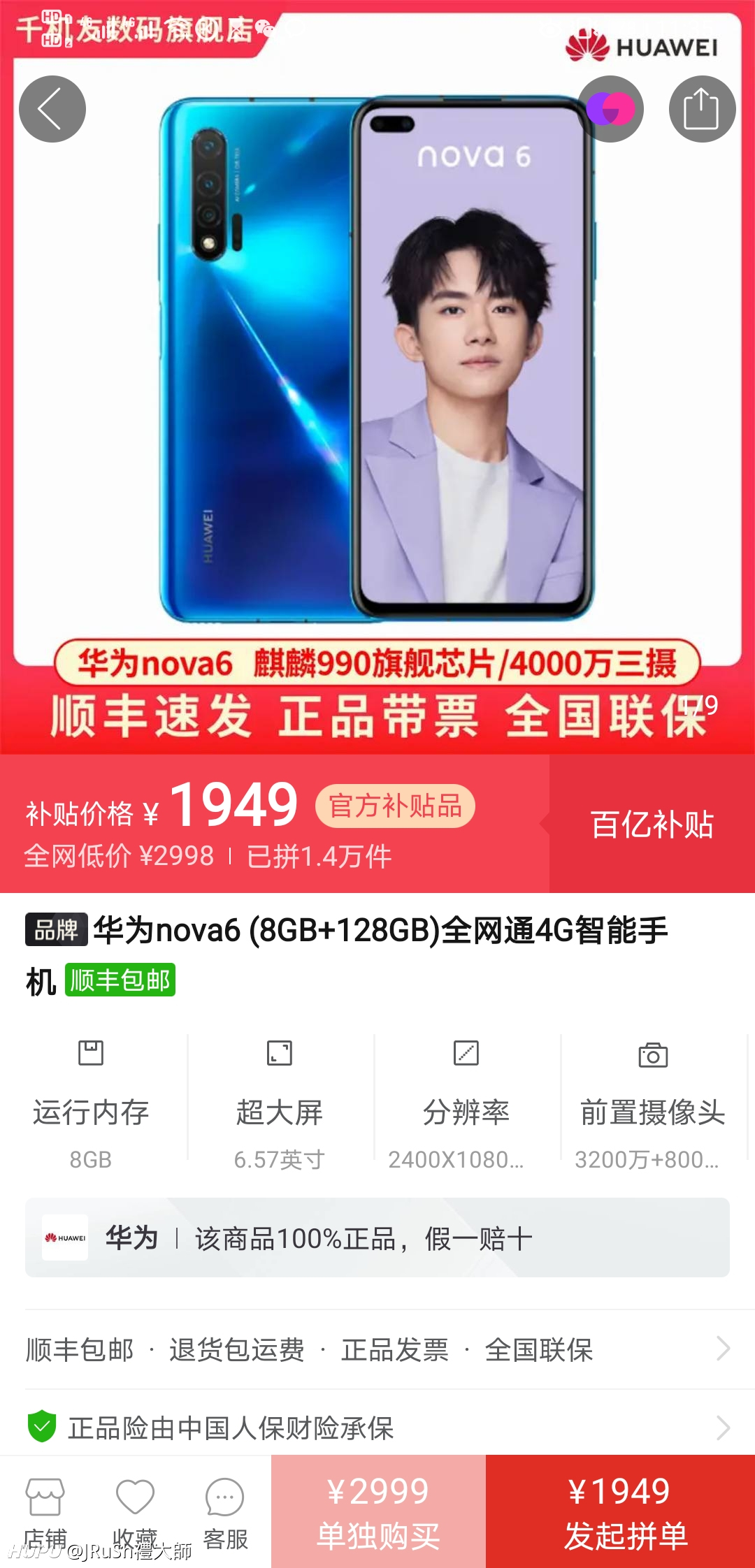Screen dimensions: 755x1568
Task: Start a group buy at ¥1949
Action: pos(620,1511)
